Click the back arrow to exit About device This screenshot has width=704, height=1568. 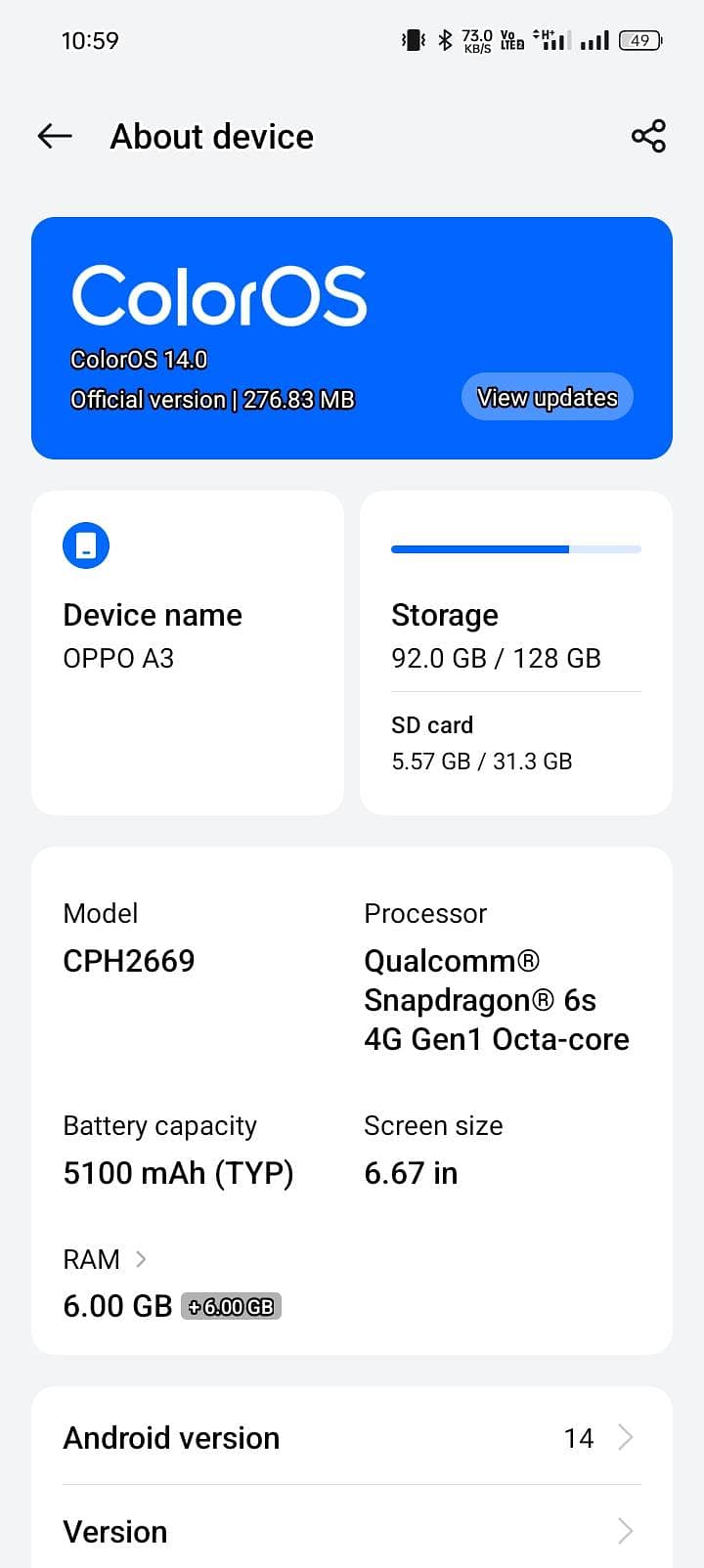click(54, 136)
